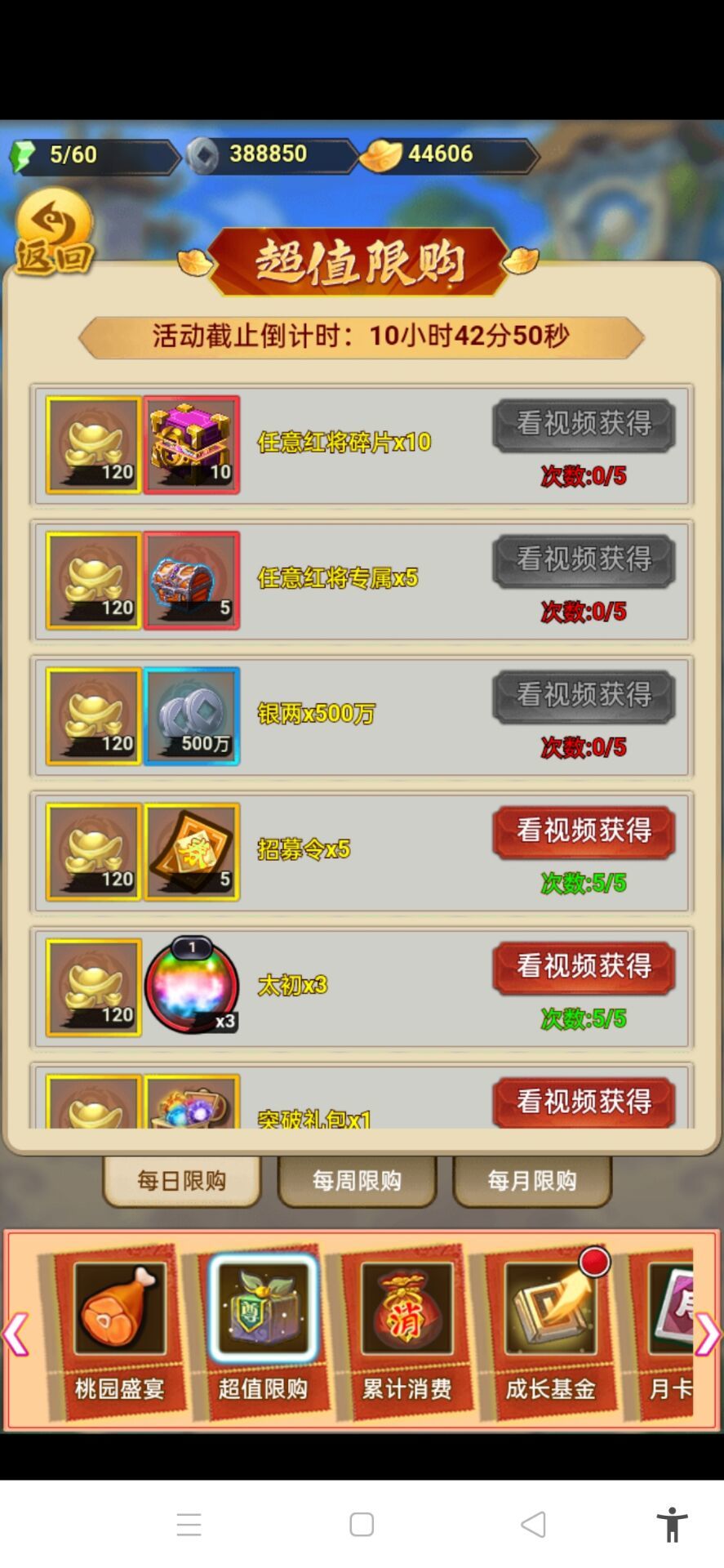Screen dimensions: 724x1568
Task: Switch to the 每周限购 tab
Action: (357, 1180)
